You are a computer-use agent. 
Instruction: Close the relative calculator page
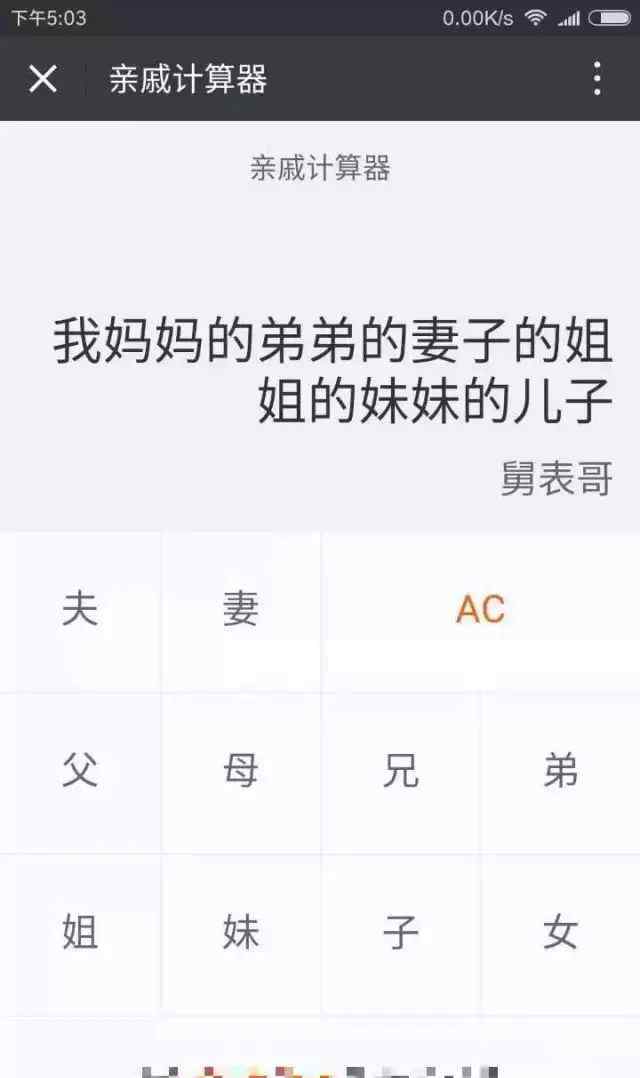point(43,78)
